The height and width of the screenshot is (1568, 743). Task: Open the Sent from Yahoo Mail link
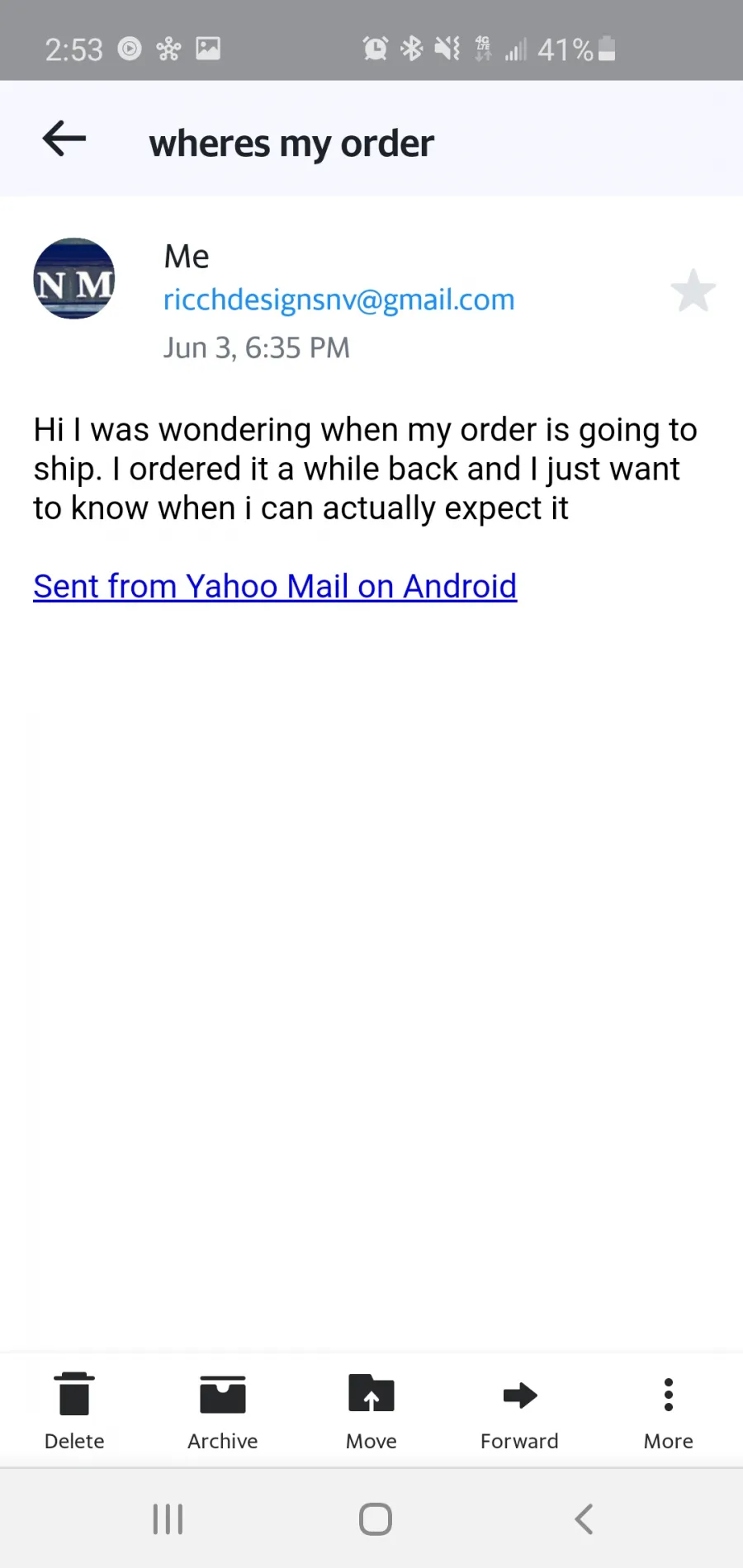pos(275,587)
